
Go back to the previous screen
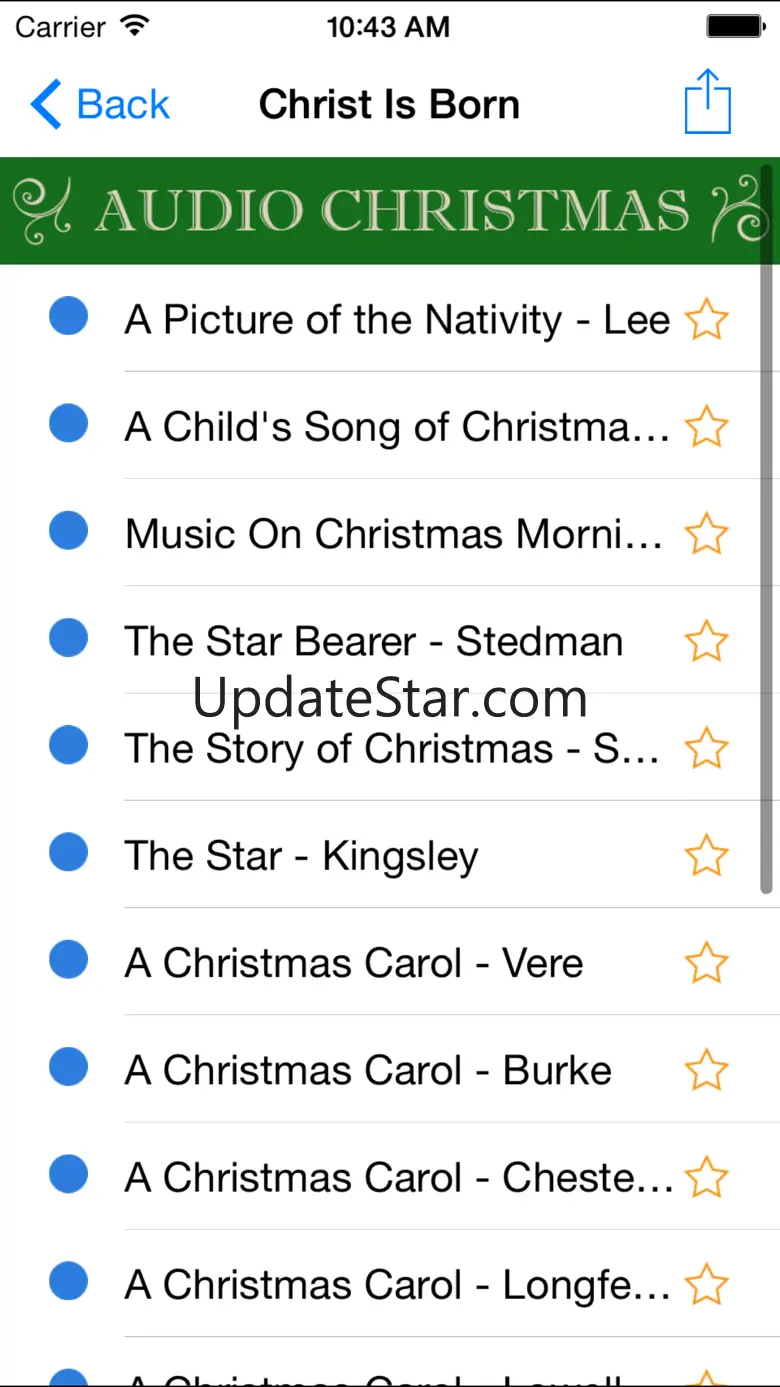100,105
